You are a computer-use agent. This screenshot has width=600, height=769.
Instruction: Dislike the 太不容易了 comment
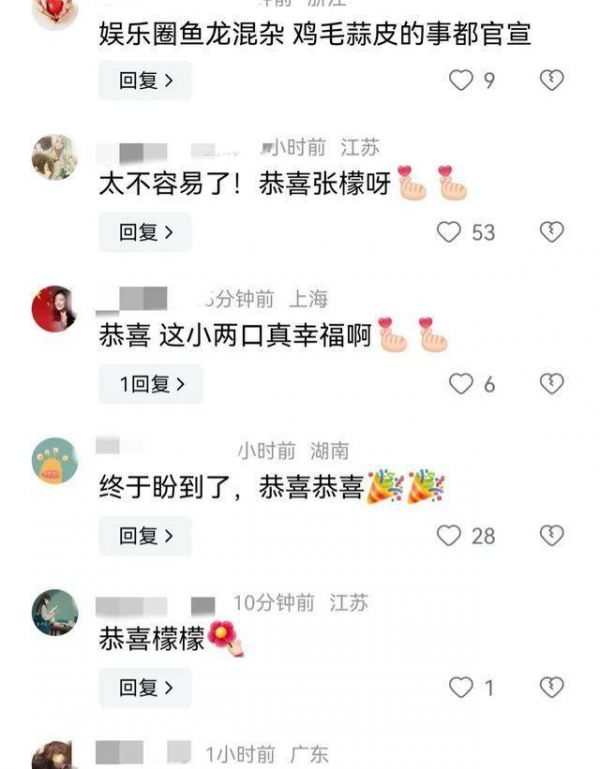[x=551, y=232]
